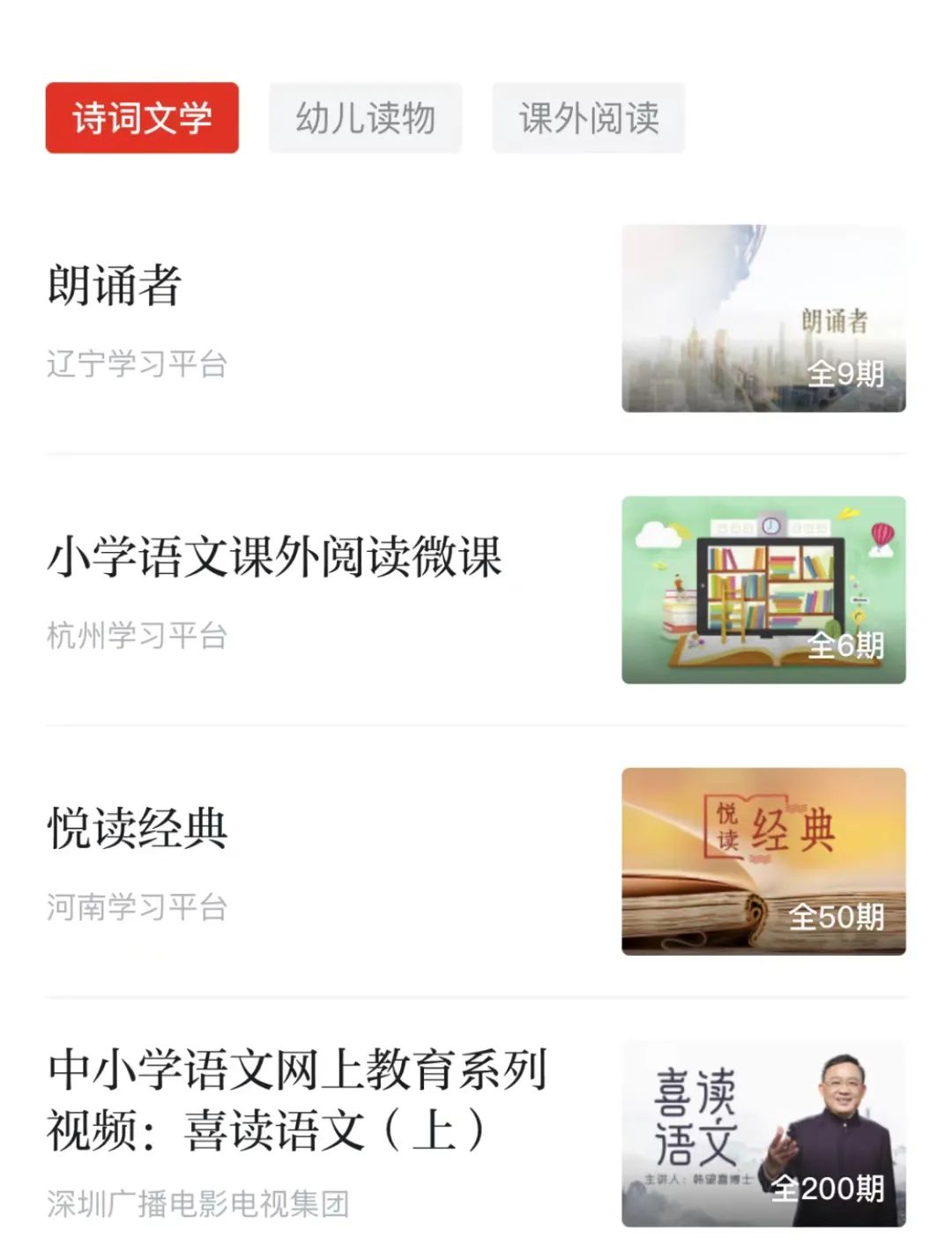The width and height of the screenshot is (952, 1252).
Task: Click the 悦读经典 book cover thumbnail
Action: [763, 861]
